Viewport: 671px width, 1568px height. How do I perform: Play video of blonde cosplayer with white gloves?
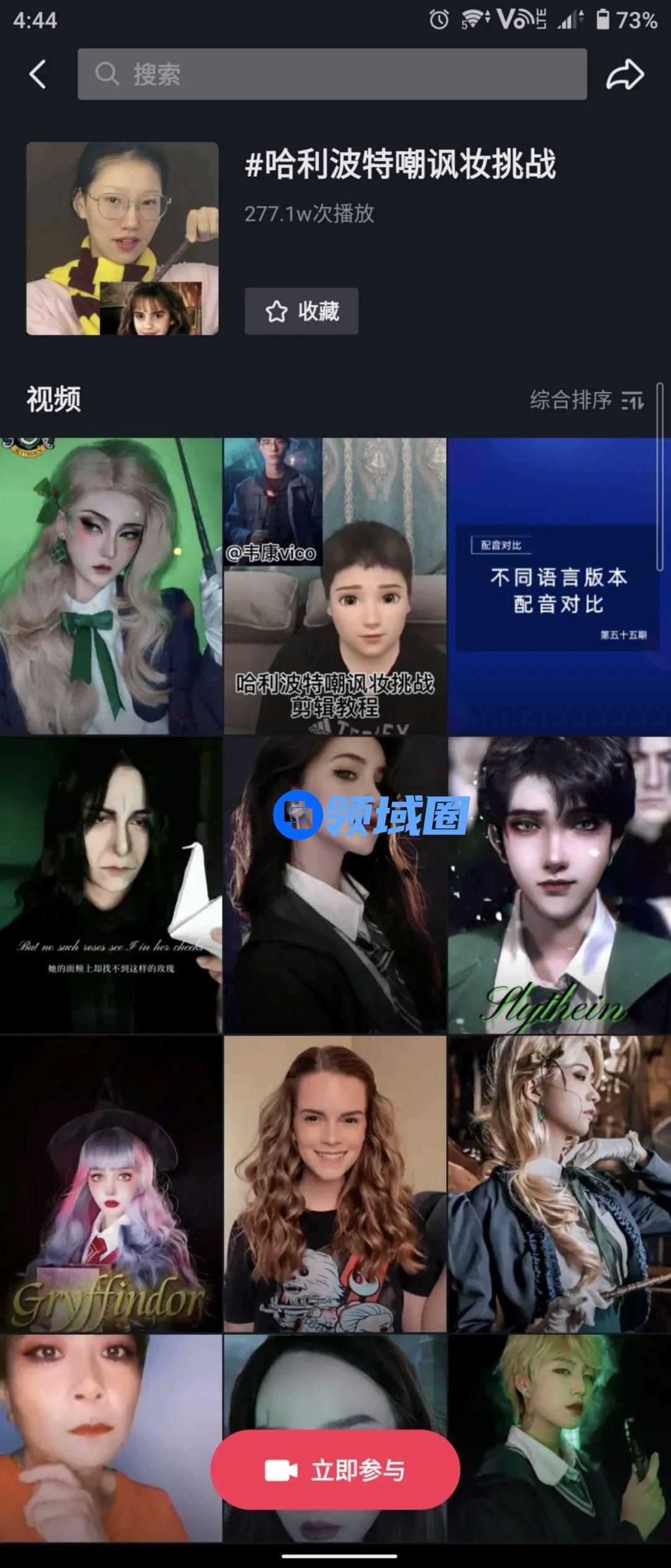pyautogui.click(x=559, y=1184)
